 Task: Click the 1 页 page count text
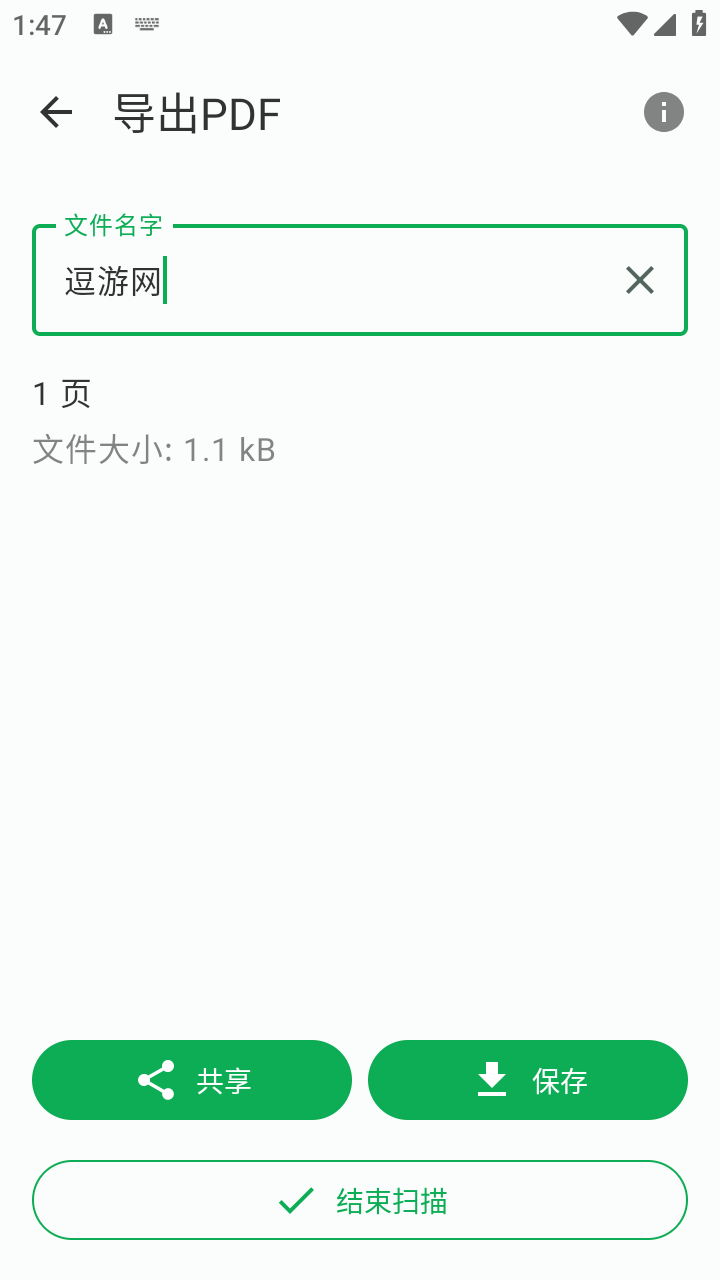(x=62, y=393)
